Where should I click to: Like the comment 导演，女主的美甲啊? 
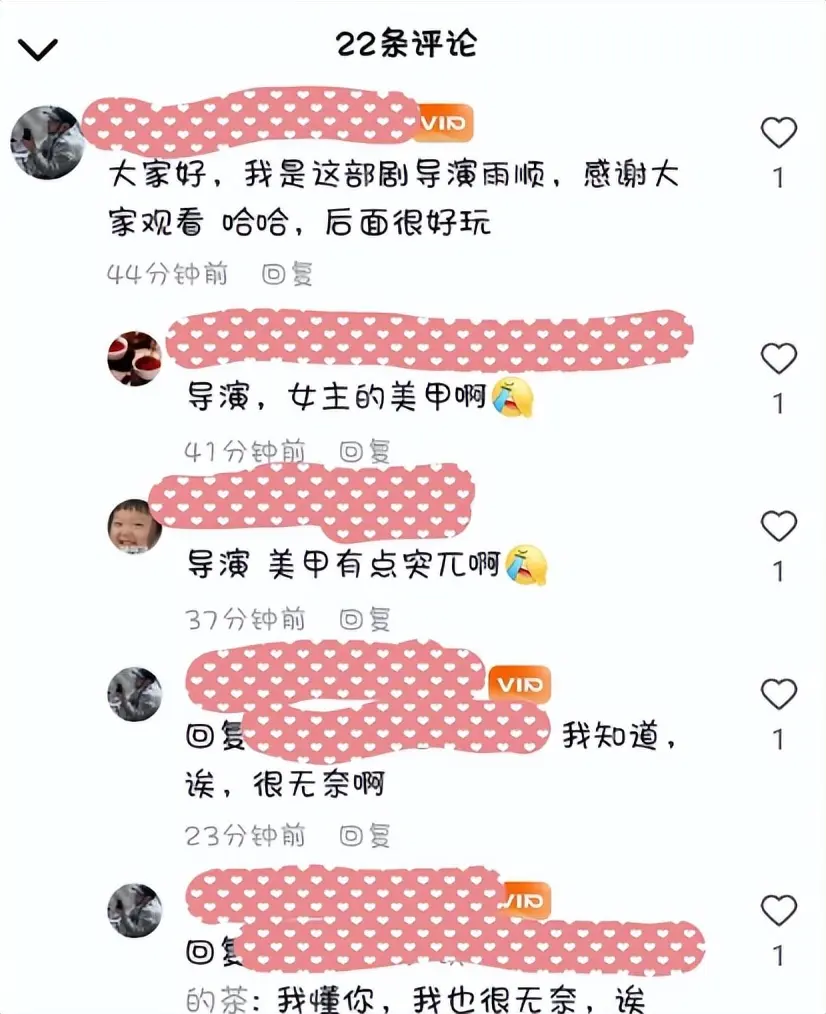[x=778, y=359]
